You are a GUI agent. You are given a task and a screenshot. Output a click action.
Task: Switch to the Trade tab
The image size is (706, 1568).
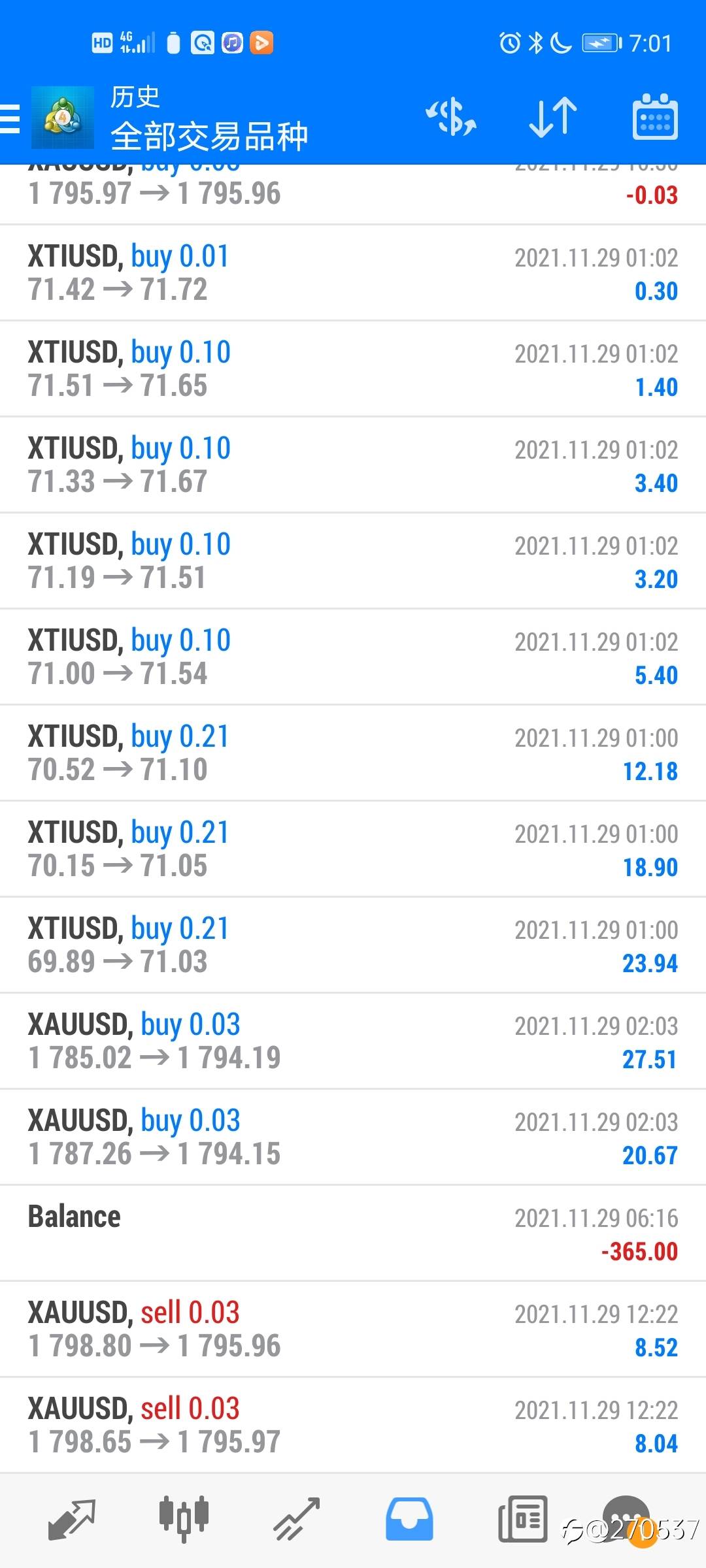tap(296, 1520)
